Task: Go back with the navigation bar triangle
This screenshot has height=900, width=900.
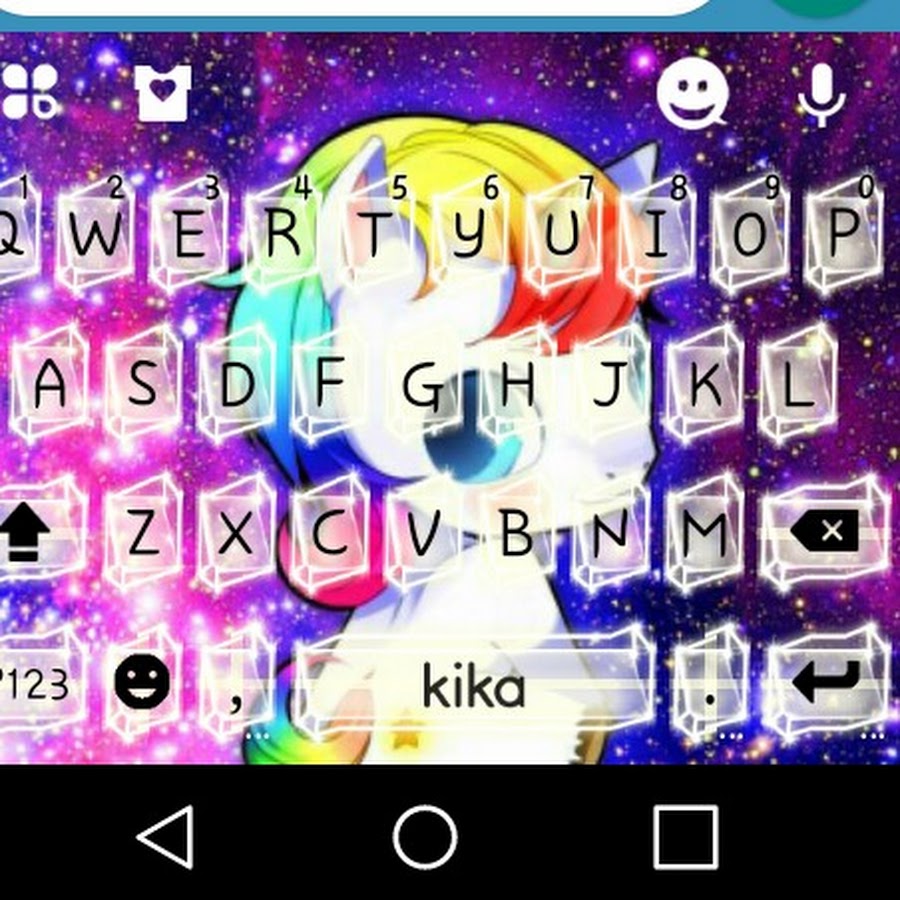Action: (166, 836)
